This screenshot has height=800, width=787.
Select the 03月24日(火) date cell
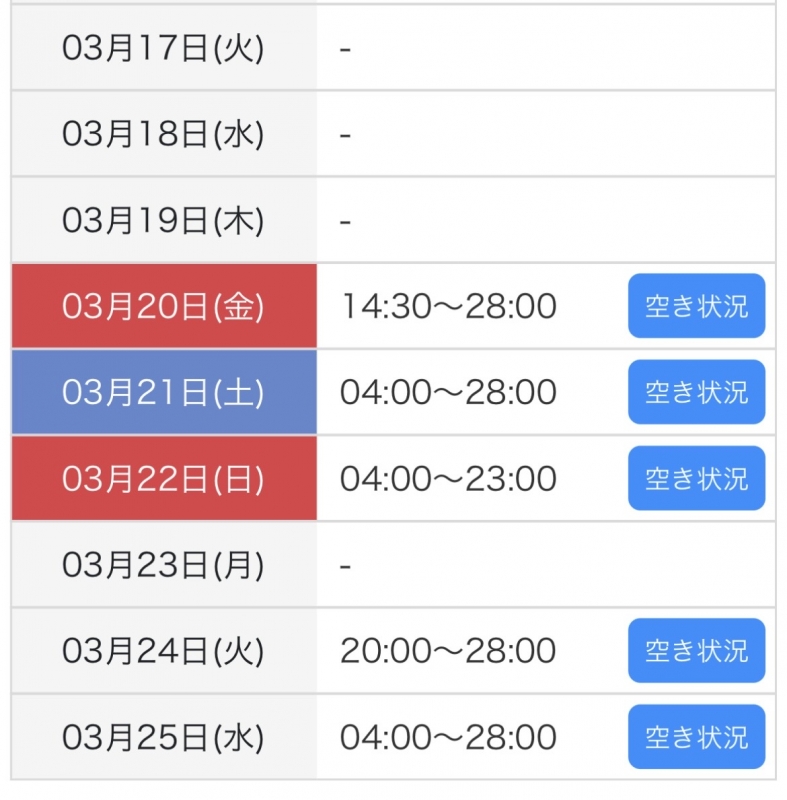pyautogui.click(x=163, y=650)
